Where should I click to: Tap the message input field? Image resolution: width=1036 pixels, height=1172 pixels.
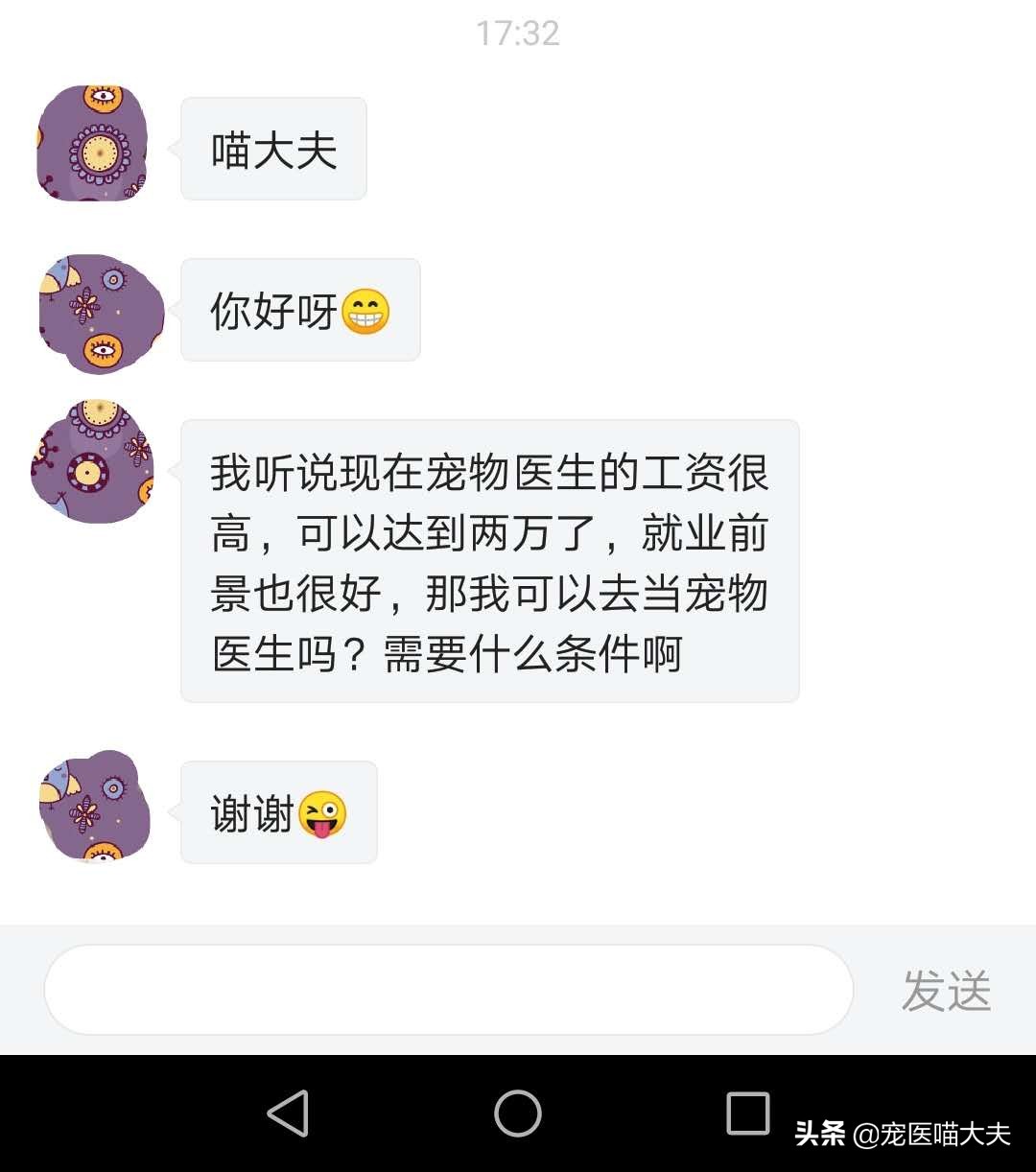pos(451,989)
